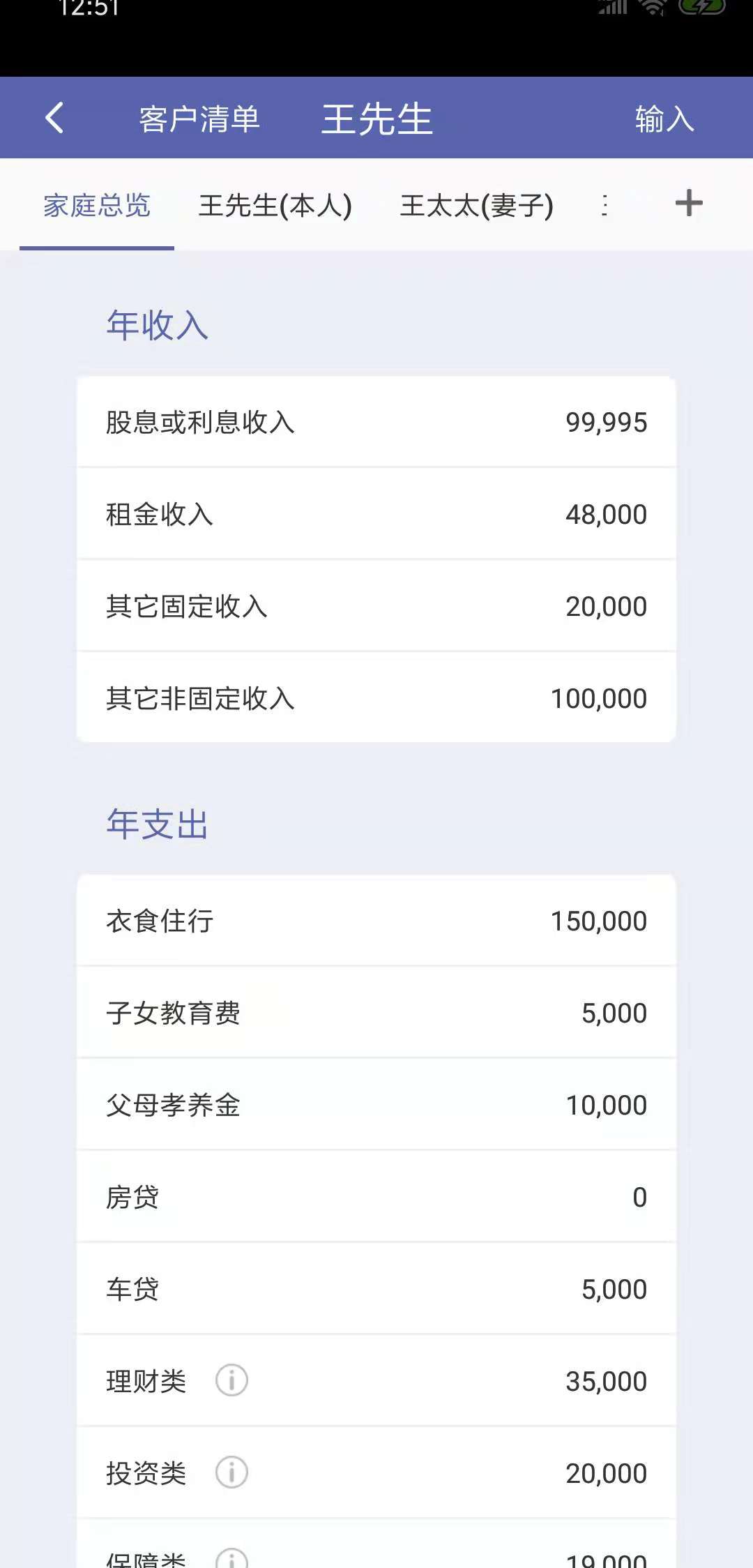Viewport: 753px width, 1568px height.
Task: Select the 其它固定收入 entry
Action: click(376, 606)
